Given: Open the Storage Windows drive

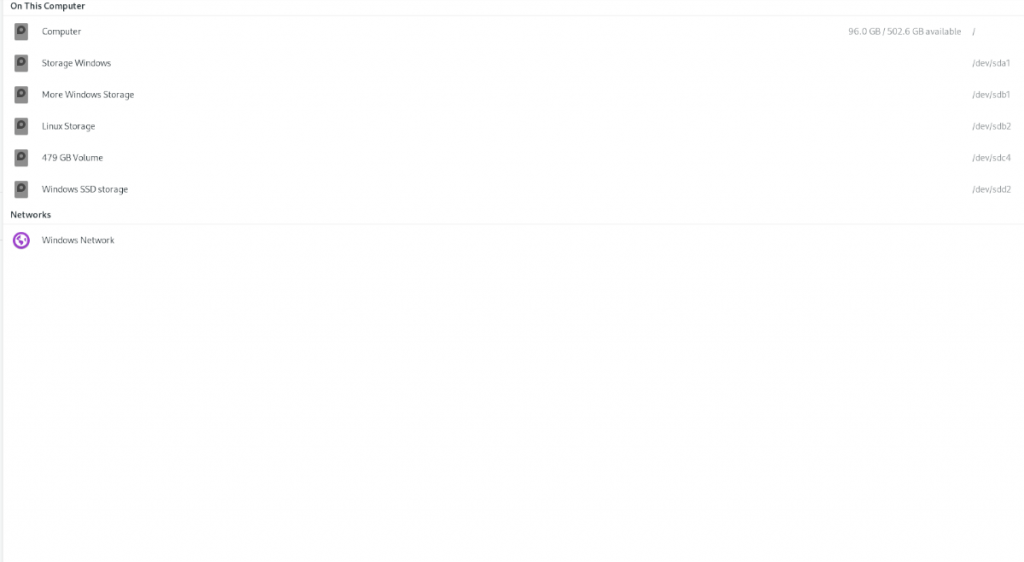Looking at the screenshot, I should (76, 63).
